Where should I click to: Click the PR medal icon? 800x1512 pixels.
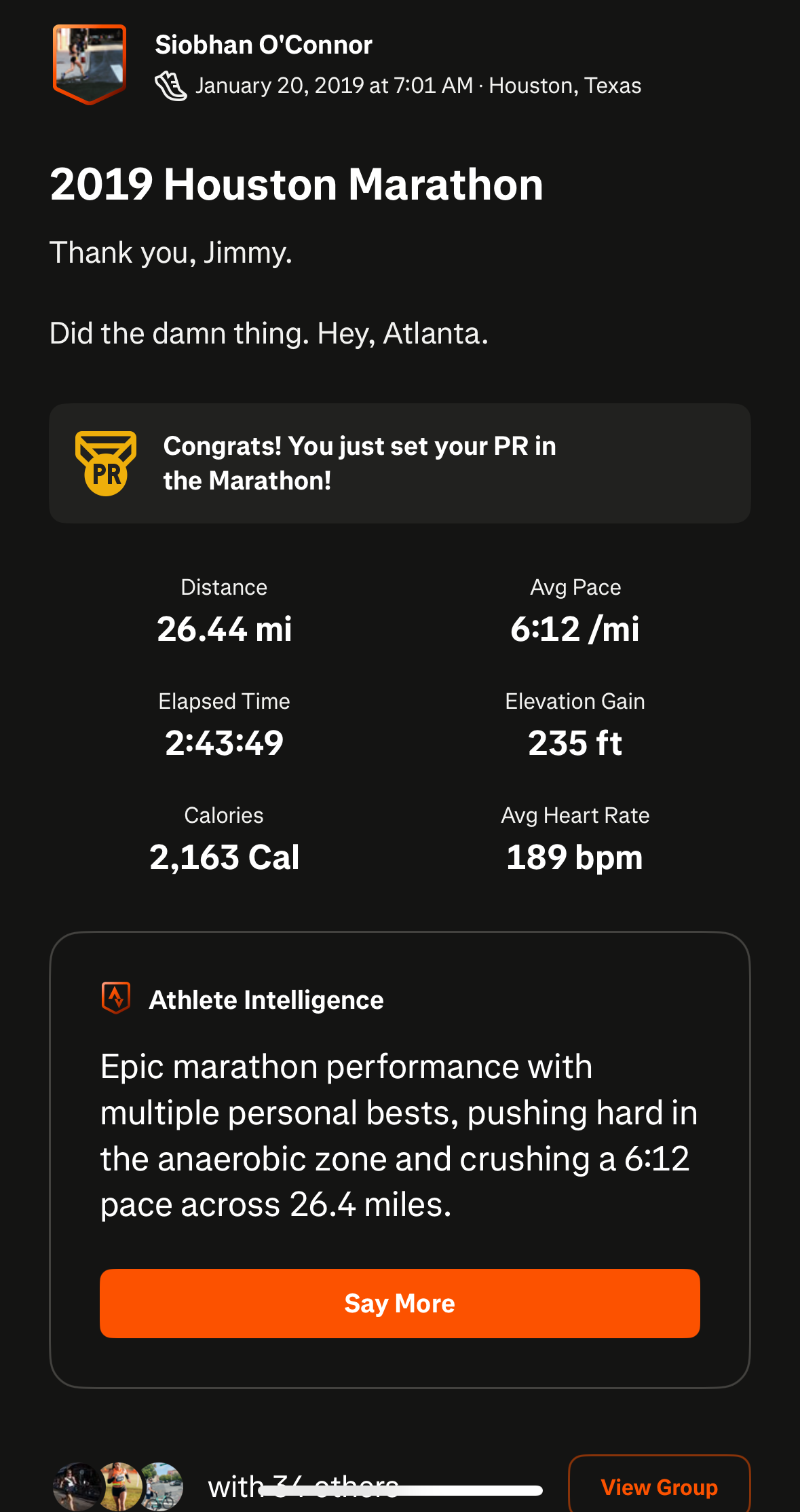pos(105,462)
